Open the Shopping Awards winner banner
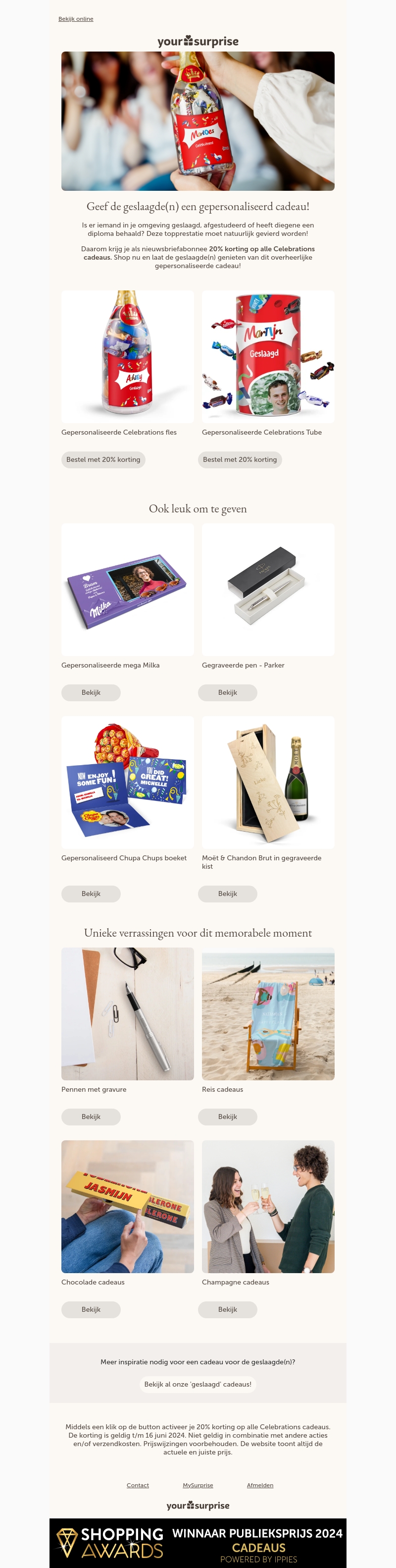 [x=198, y=1542]
